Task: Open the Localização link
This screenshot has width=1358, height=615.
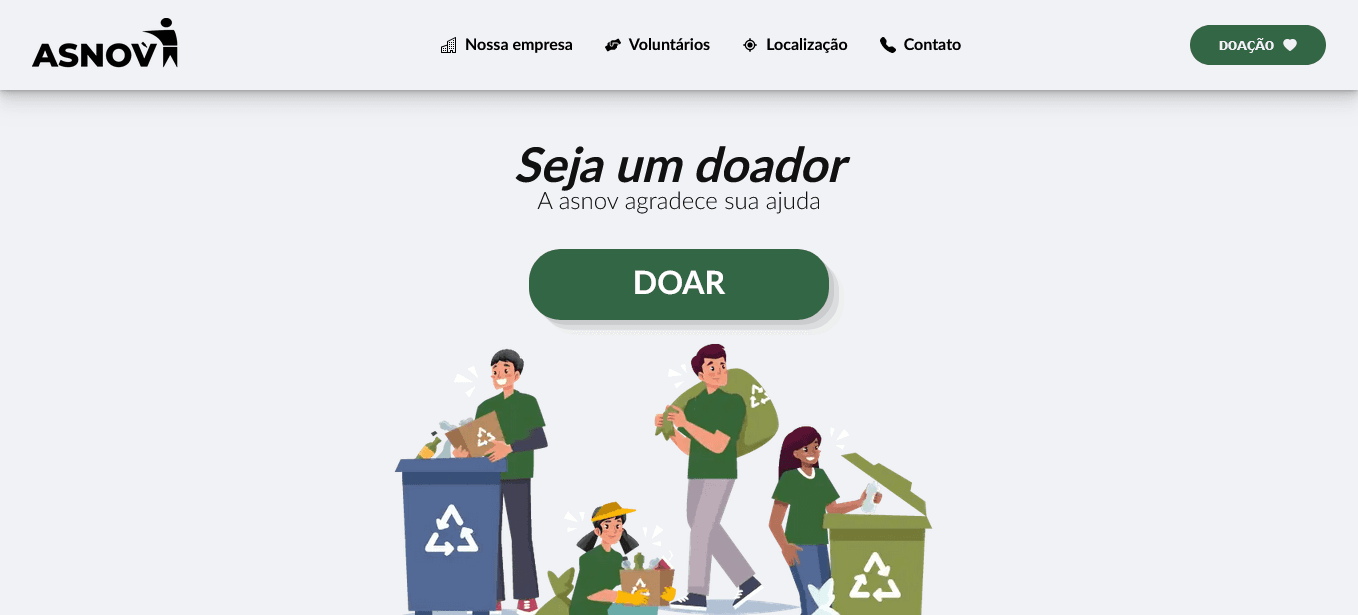Action: pyautogui.click(x=796, y=45)
